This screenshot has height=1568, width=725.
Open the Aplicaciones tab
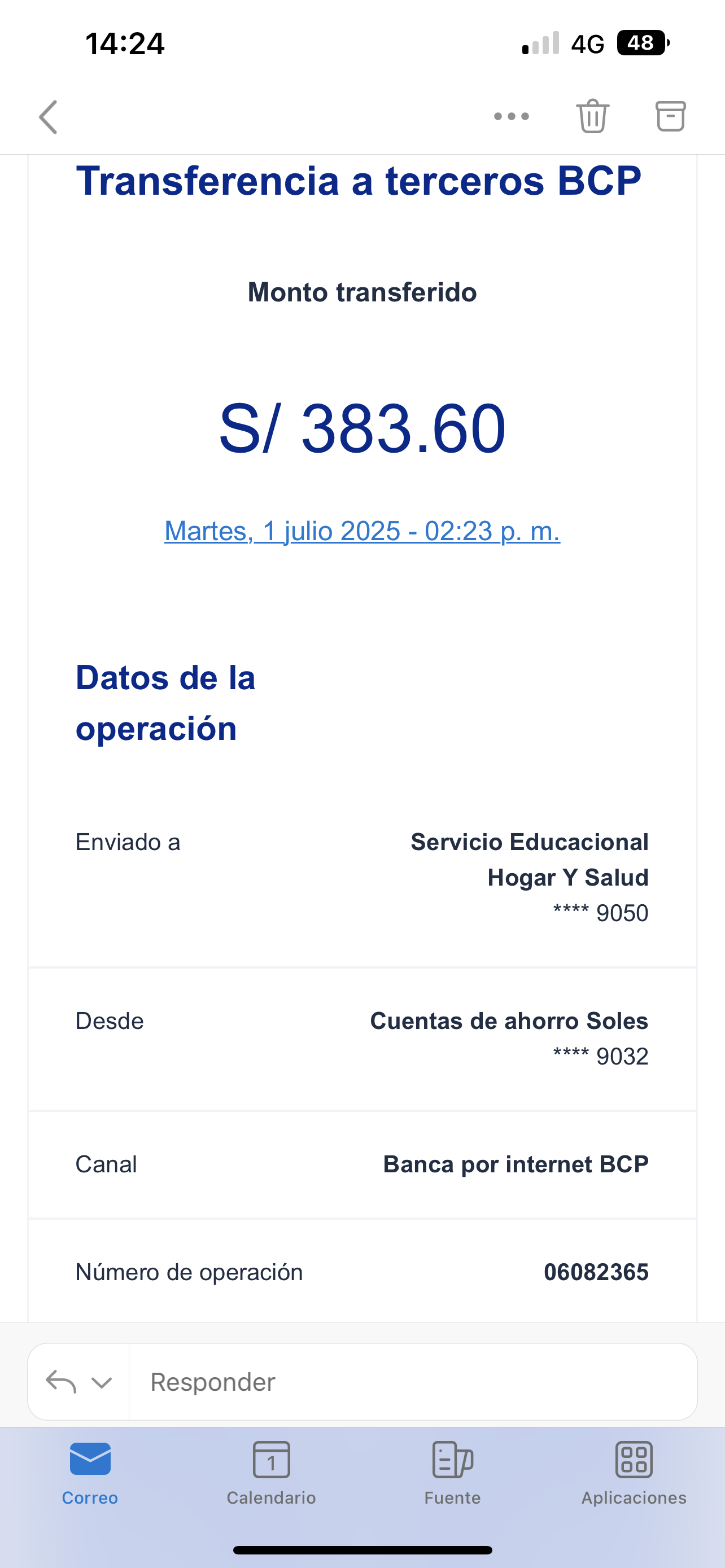point(634,1473)
